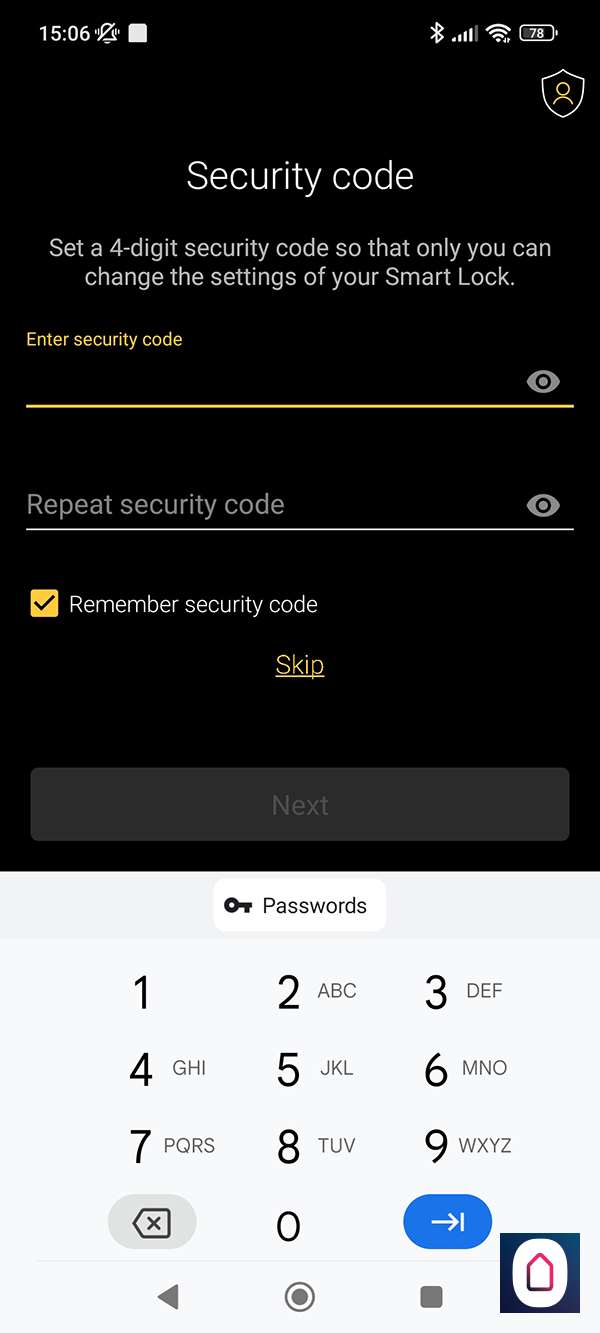Open the Passwords suggestion chip

(x=299, y=905)
